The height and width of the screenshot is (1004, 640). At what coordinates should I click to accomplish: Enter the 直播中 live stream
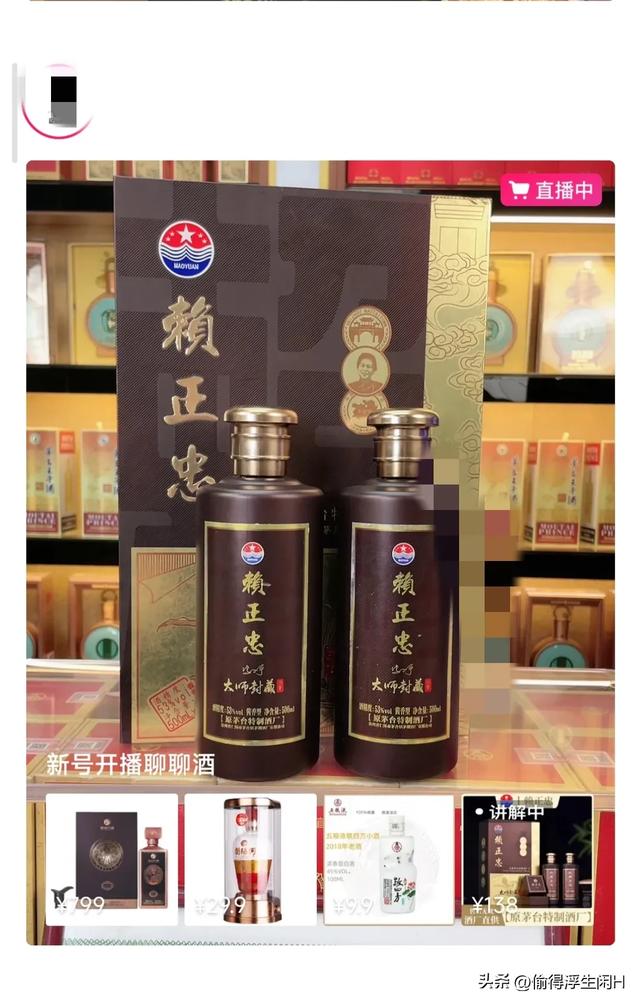[551, 189]
